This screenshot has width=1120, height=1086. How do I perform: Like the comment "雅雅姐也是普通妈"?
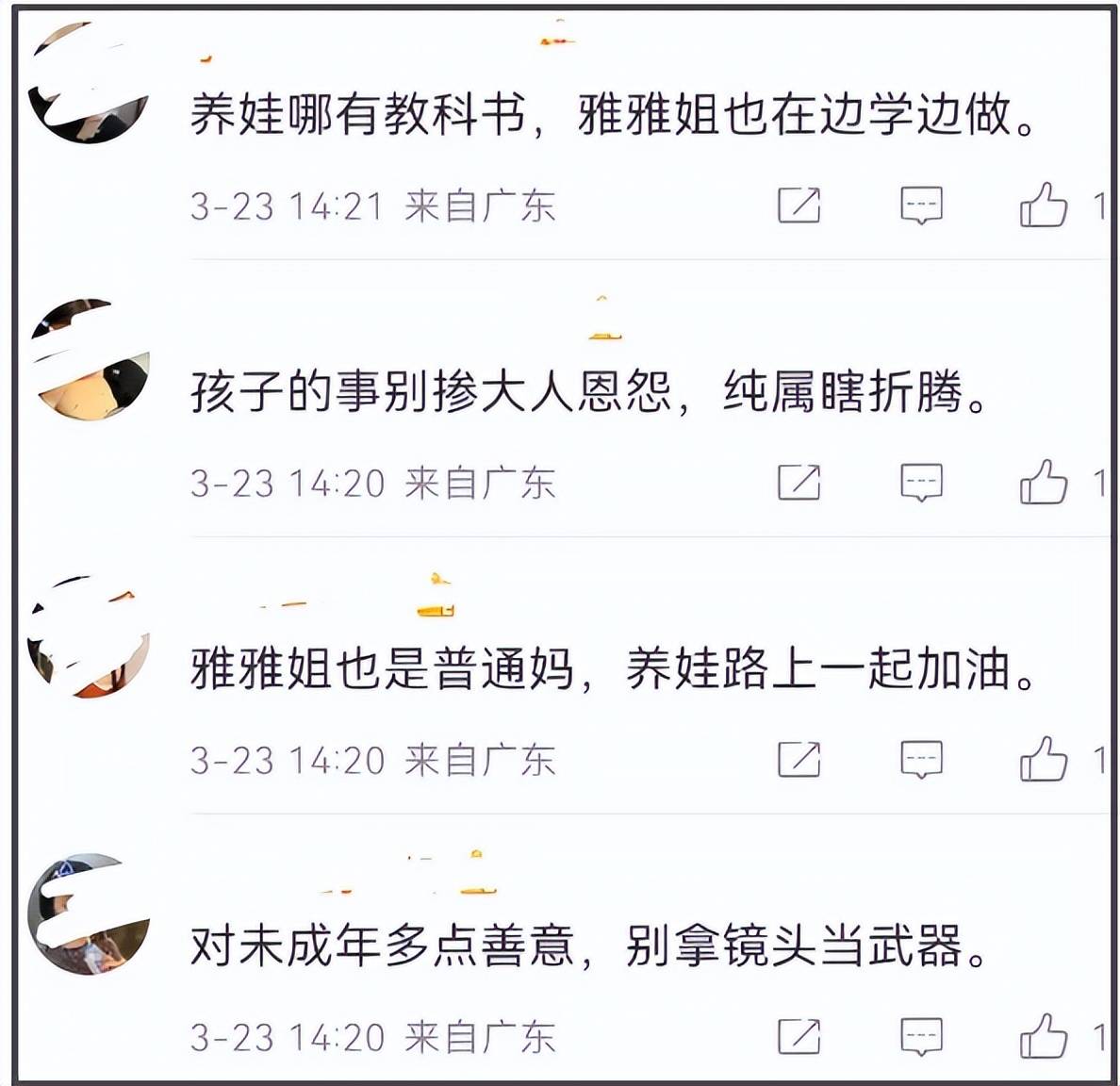(1043, 760)
